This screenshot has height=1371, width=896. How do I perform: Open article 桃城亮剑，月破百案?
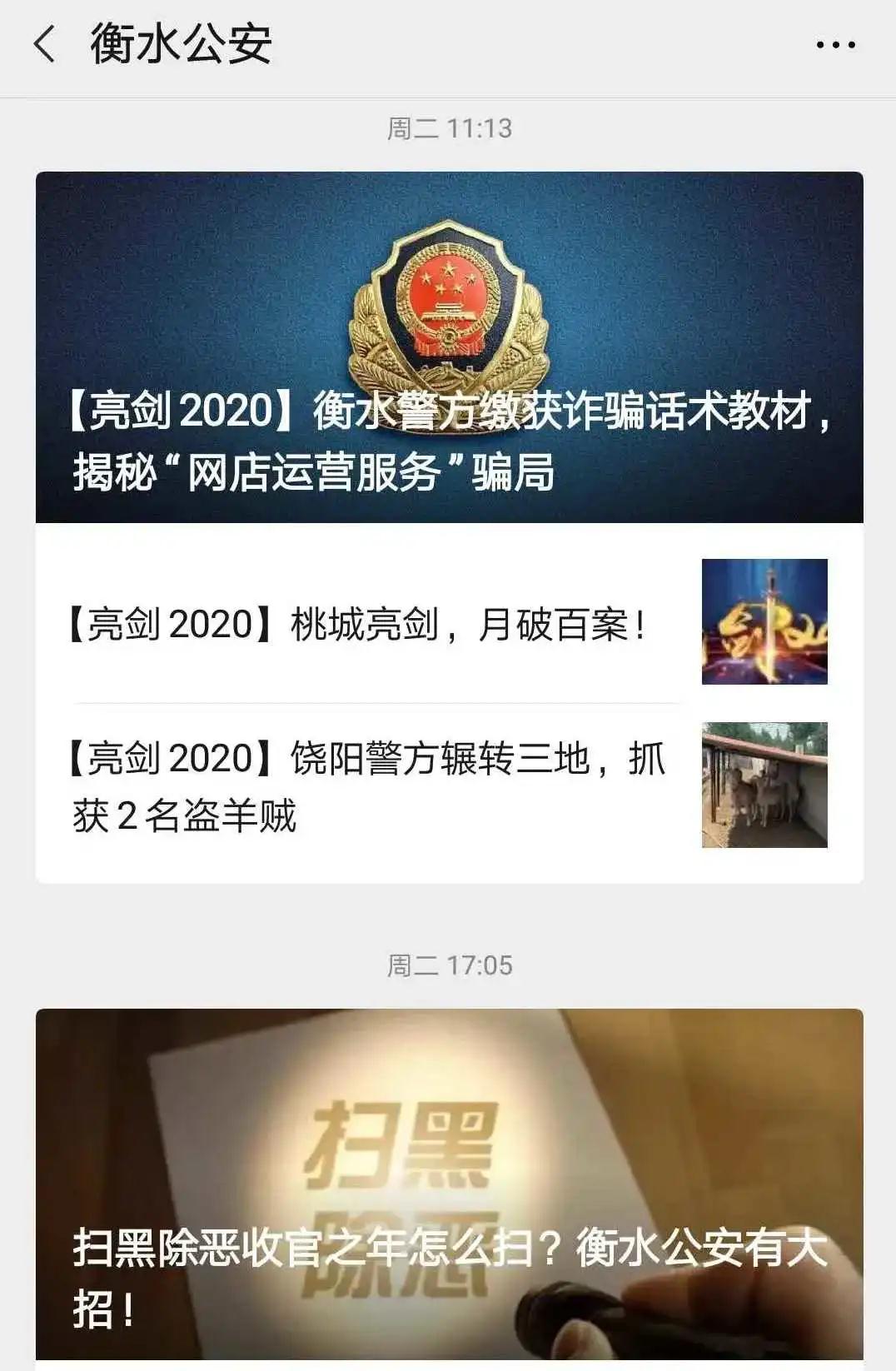pos(358,625)
